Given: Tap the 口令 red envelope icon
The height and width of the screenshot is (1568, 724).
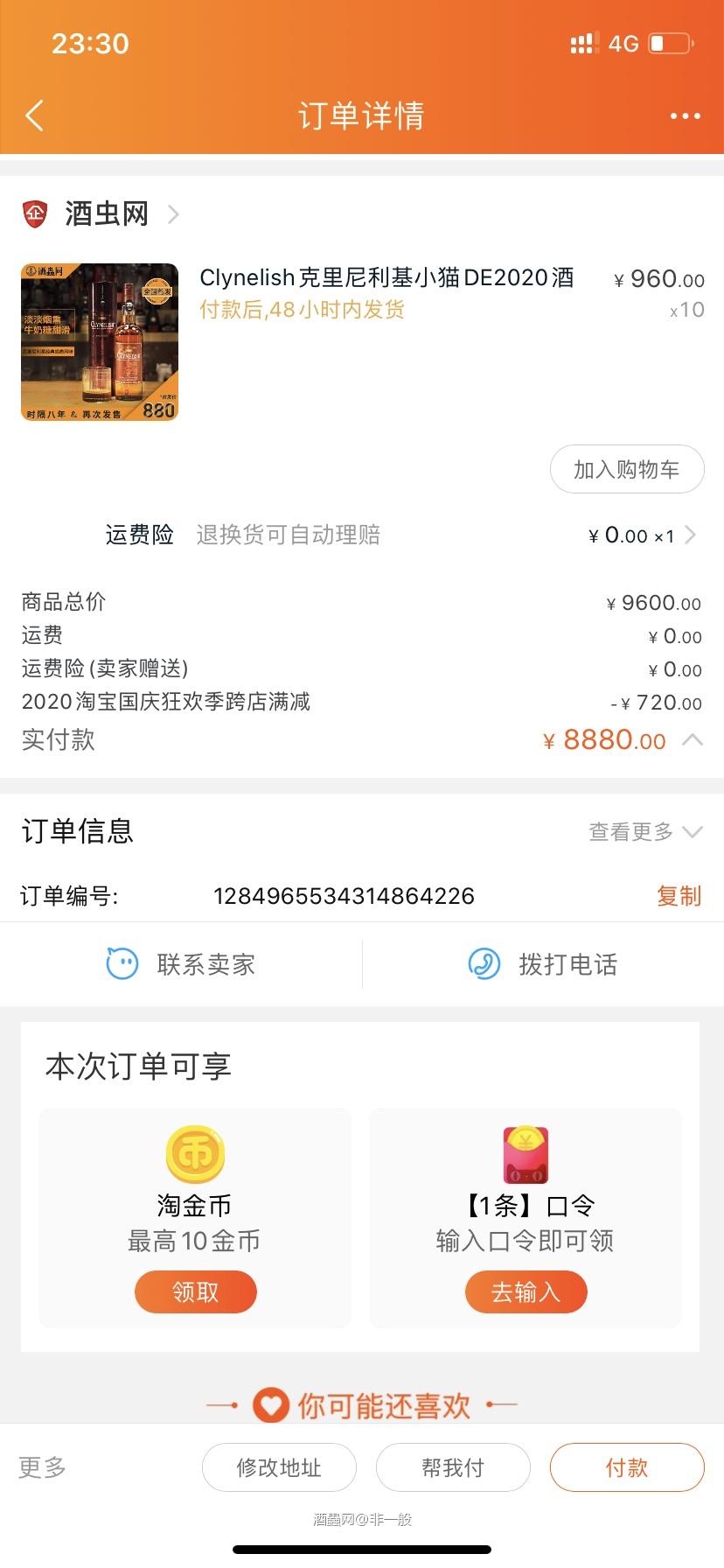Looking at the screenshot, I should (x=525, y=1154).
